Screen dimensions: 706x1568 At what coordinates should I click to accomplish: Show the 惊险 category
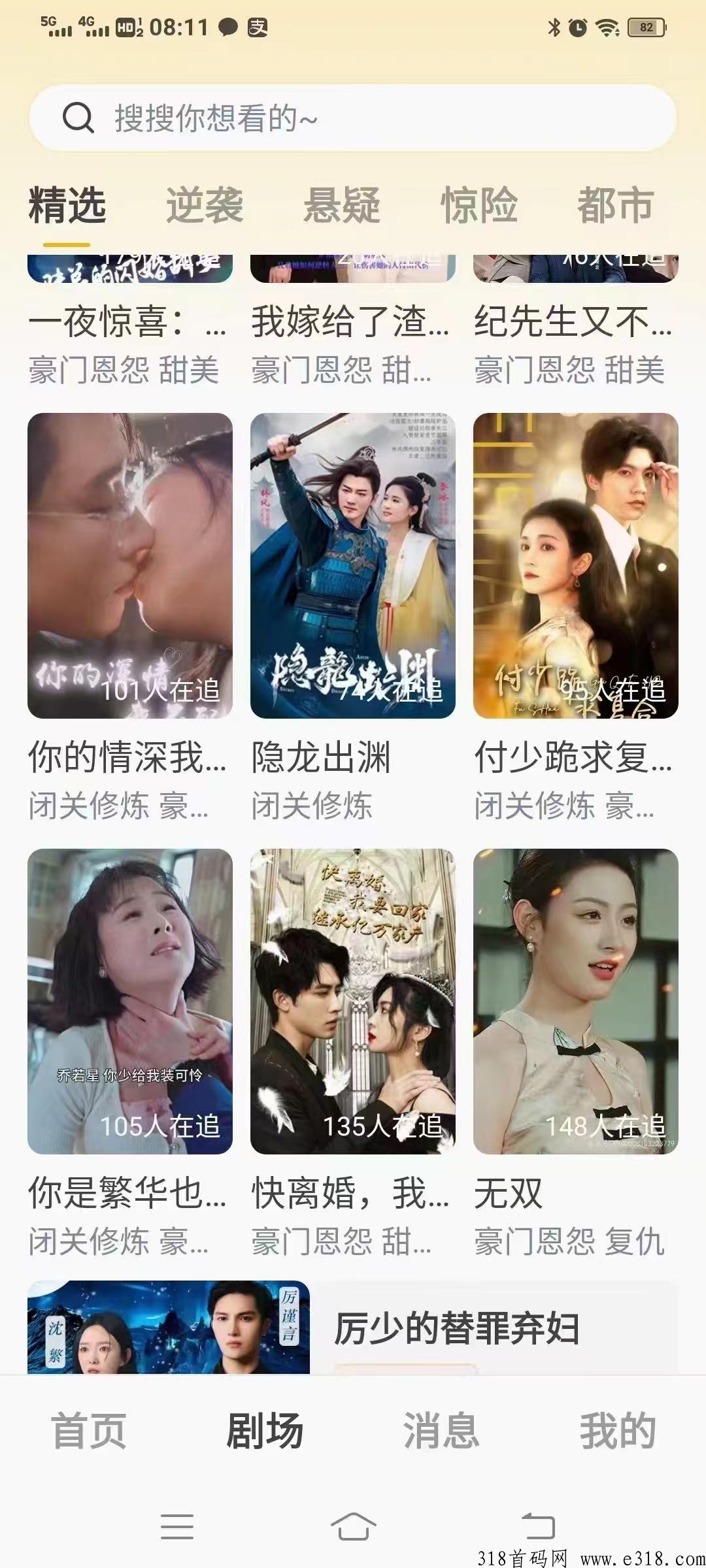pyautogui.click(x=479, y=204)
